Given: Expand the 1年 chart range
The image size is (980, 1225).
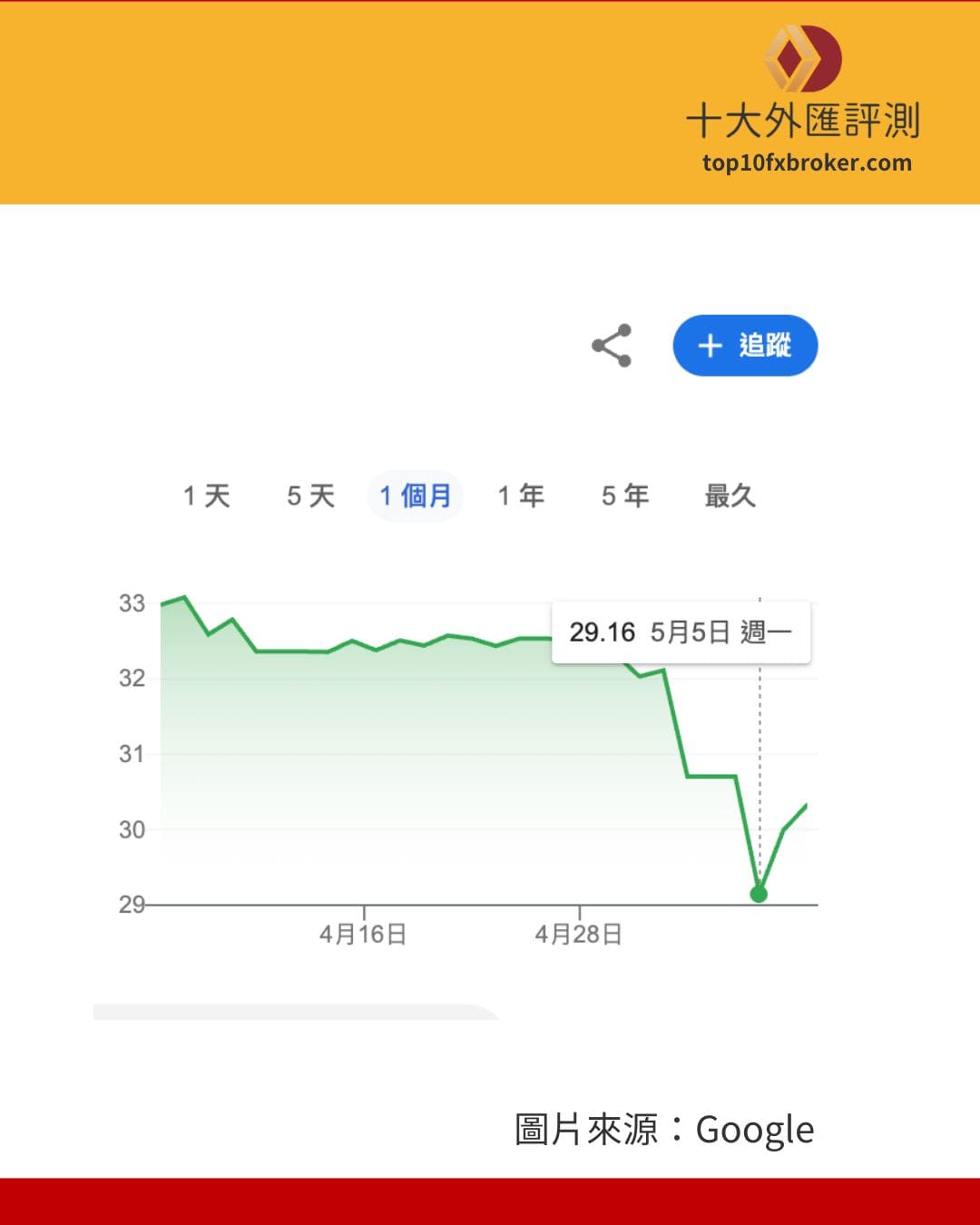Looking at the screenshot, I should (x=522, y=495).
